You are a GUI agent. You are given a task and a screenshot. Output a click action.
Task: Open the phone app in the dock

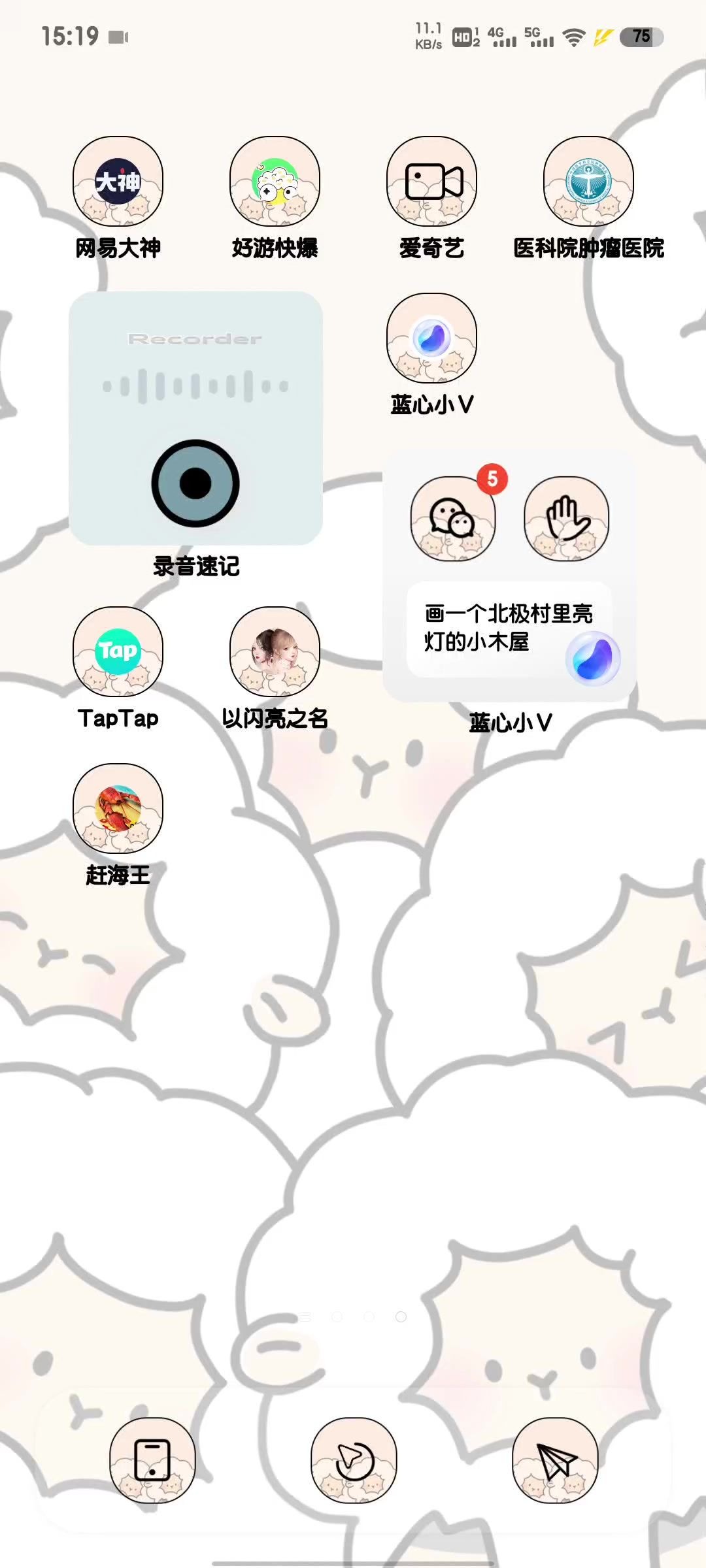click(152, 1460)
